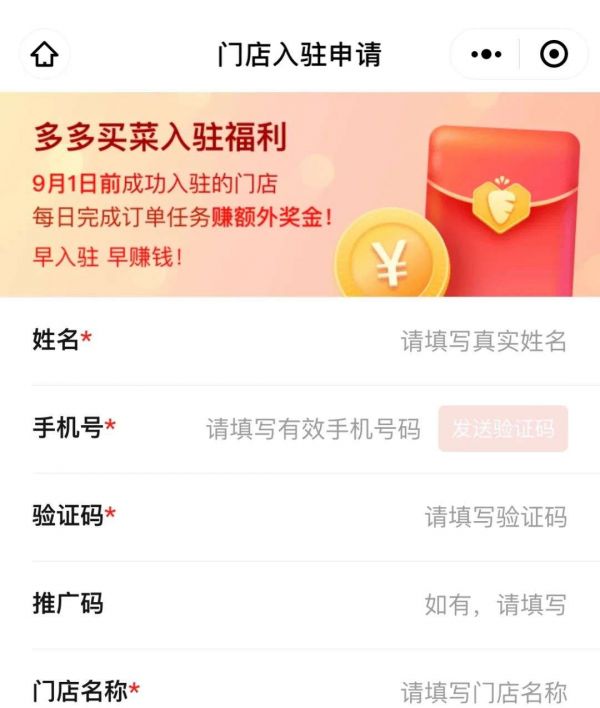This screenshot has width=600, height=708.
Task: Focus the 推广码 promotion code field
Action: pos(495,605)
